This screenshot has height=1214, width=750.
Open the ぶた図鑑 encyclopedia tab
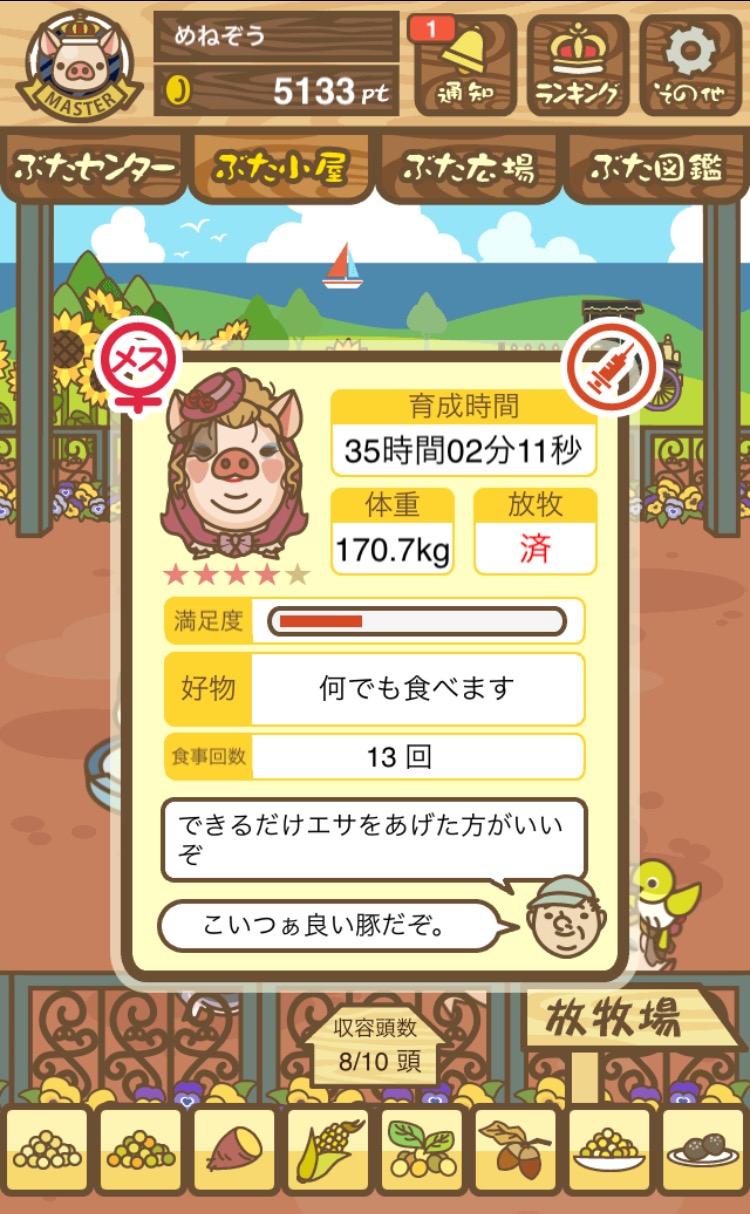pos(656,168)
